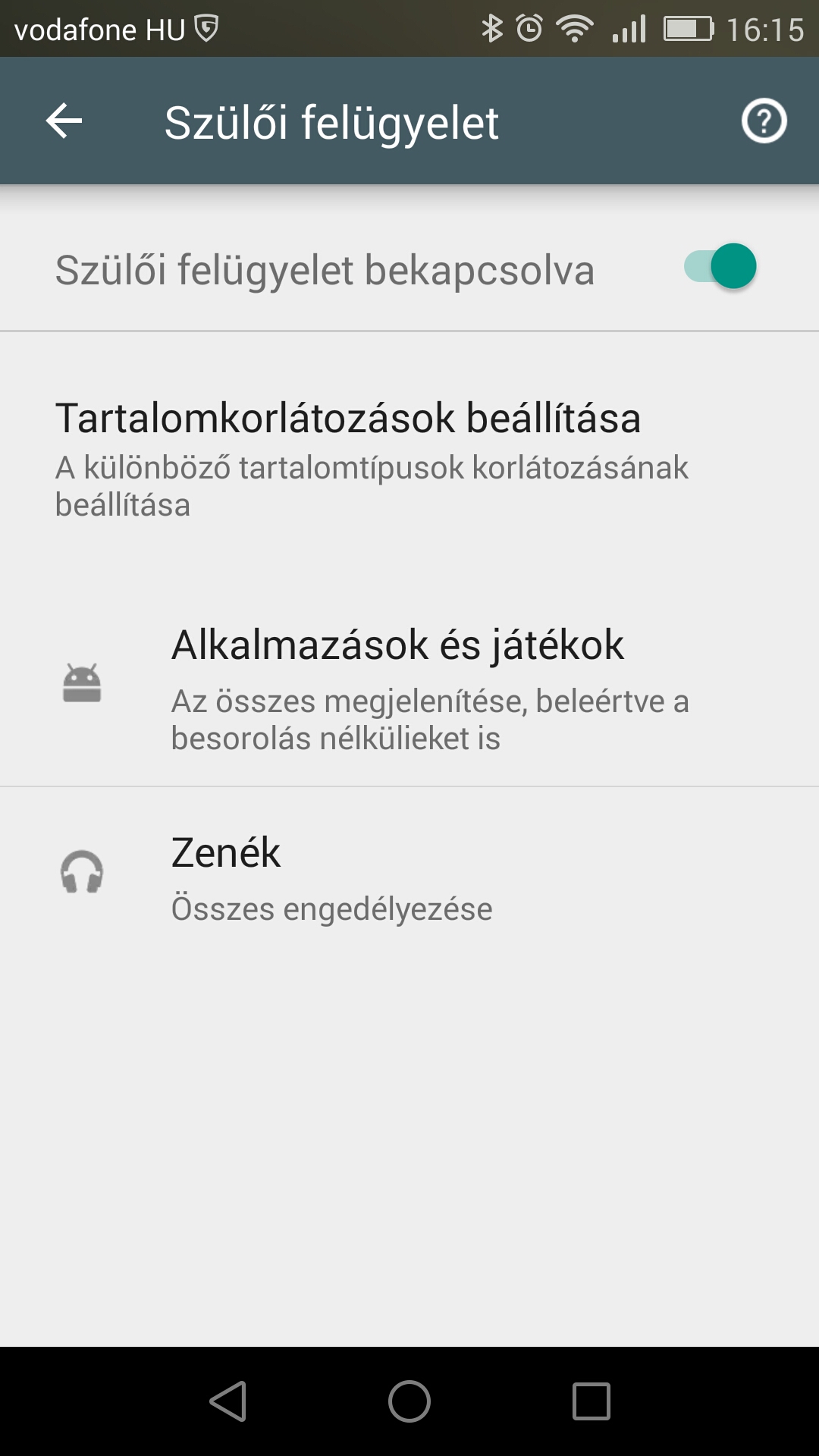Go back using the app bar arrow
The image size is (819, 1456).
pos(64,121)
